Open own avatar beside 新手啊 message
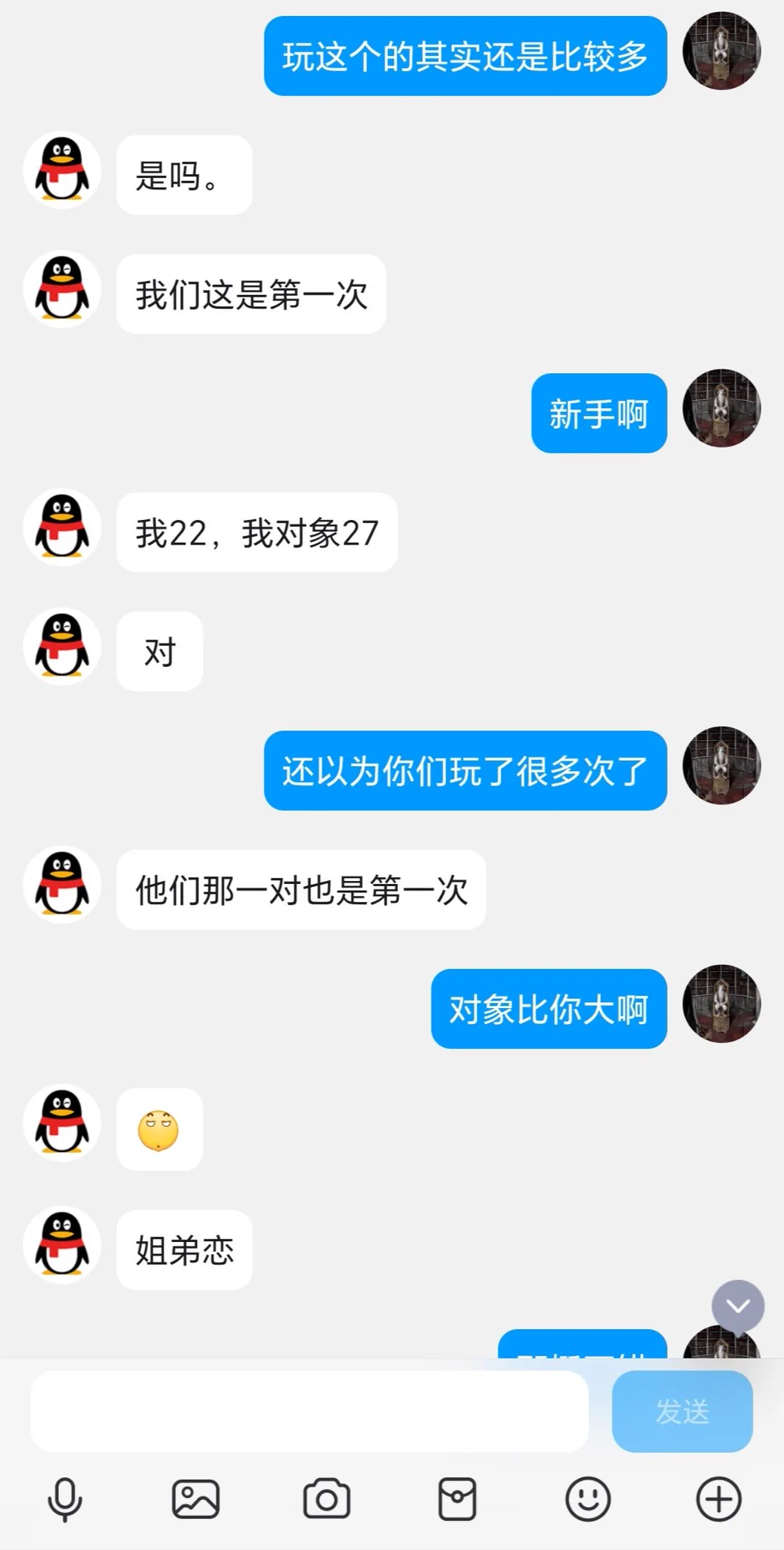 pos(721,408)
